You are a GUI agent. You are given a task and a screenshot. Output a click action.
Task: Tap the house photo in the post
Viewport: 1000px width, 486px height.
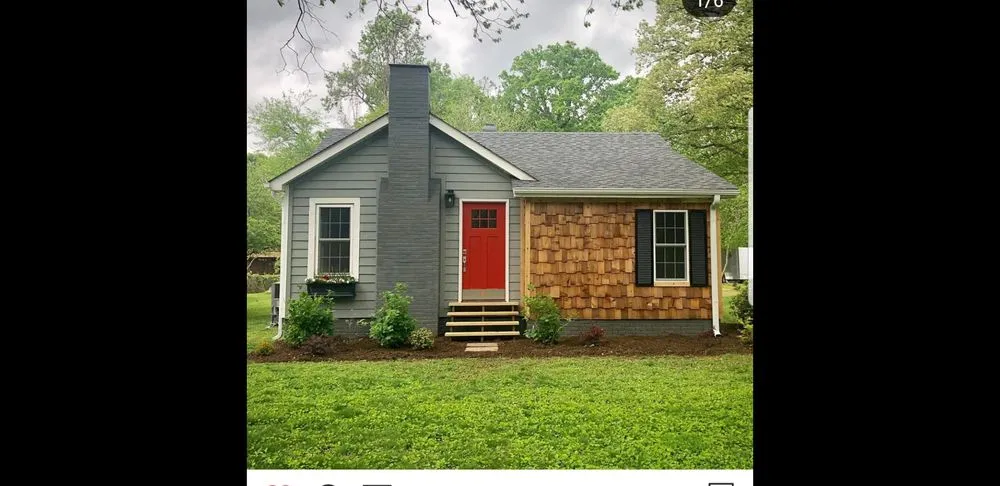[500, 235]
